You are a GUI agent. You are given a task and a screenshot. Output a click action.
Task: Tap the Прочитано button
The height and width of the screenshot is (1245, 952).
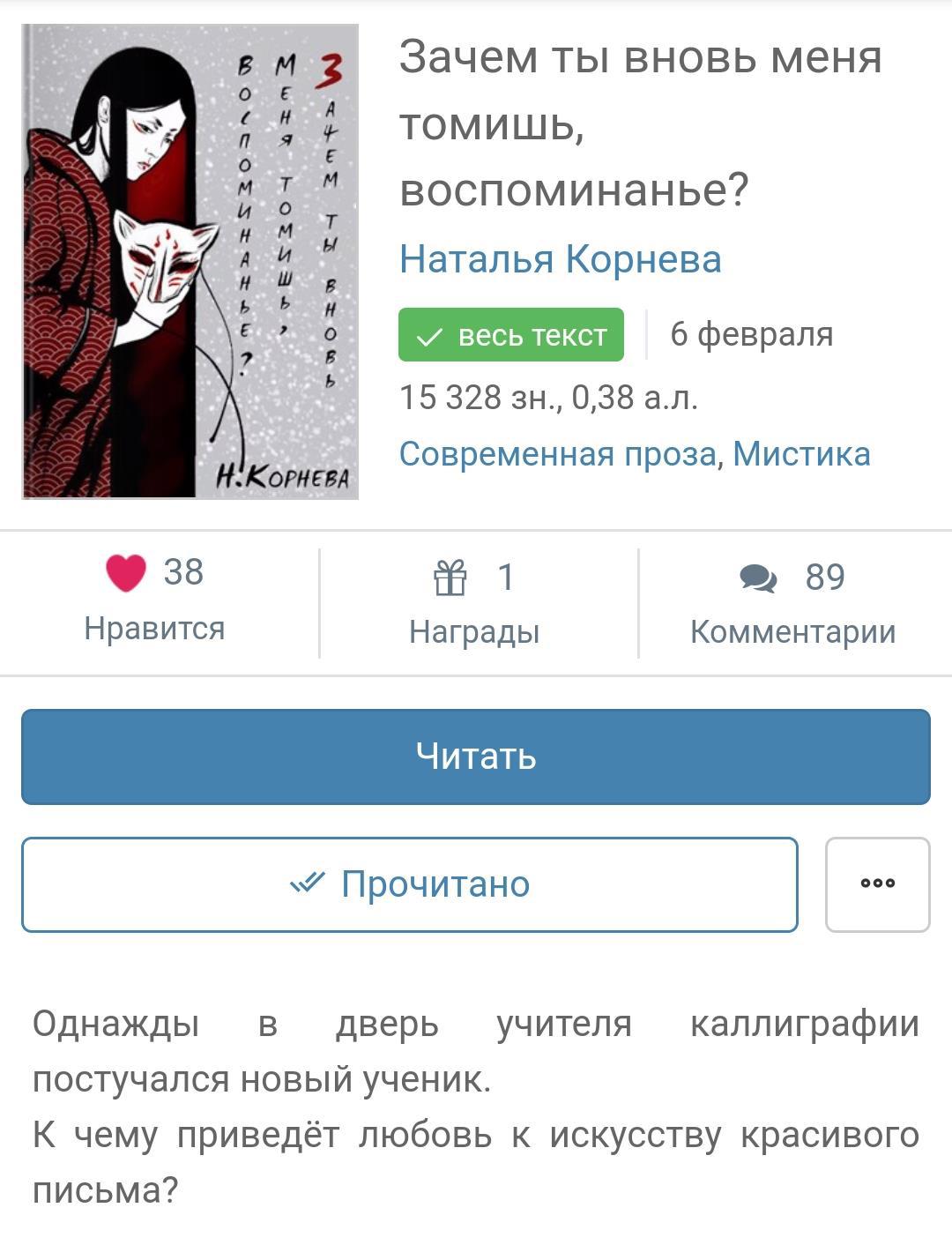click(x=410, y=884)
